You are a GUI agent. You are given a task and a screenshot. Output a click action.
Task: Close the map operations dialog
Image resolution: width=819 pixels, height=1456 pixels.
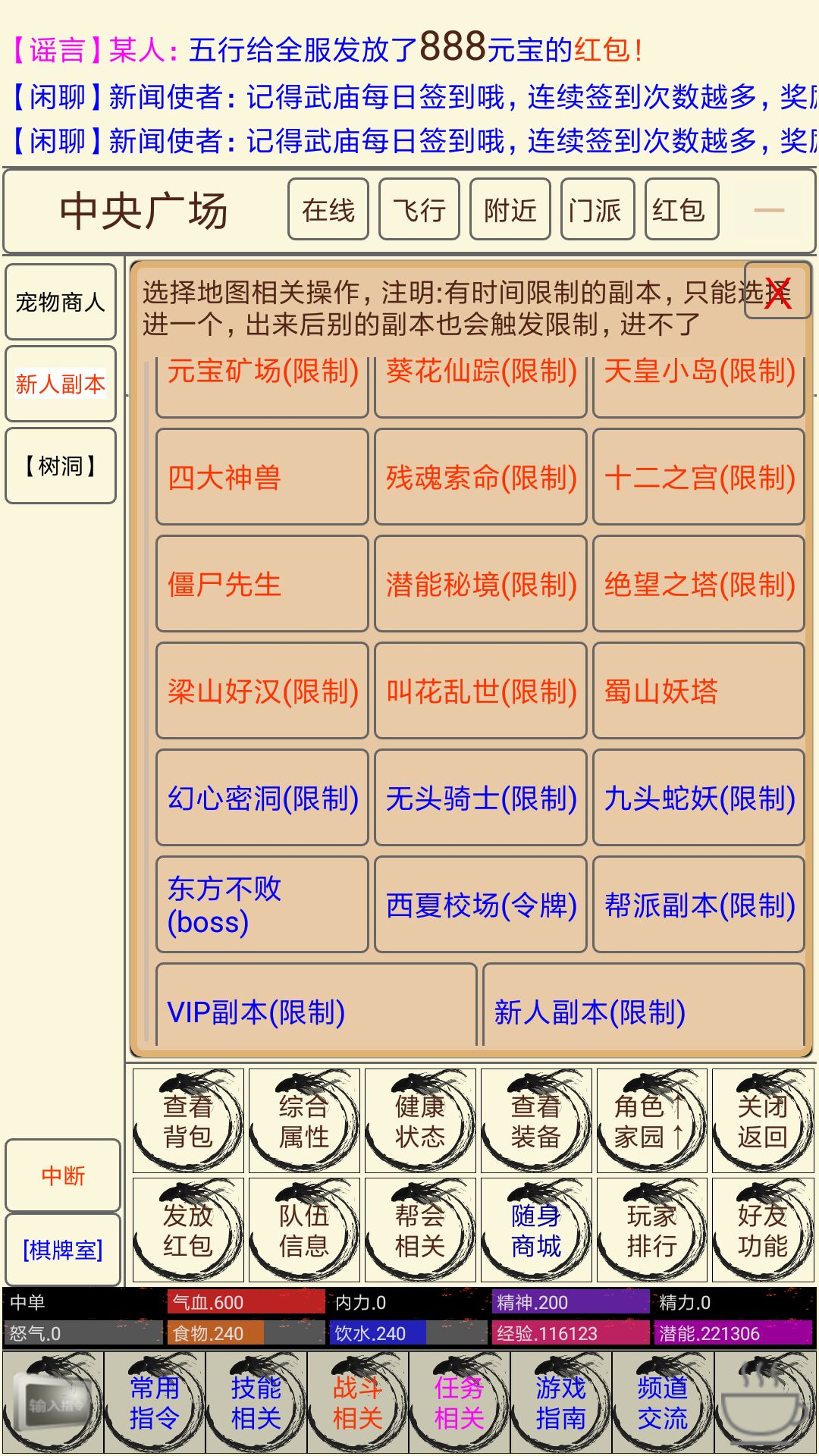click(777, 291)
